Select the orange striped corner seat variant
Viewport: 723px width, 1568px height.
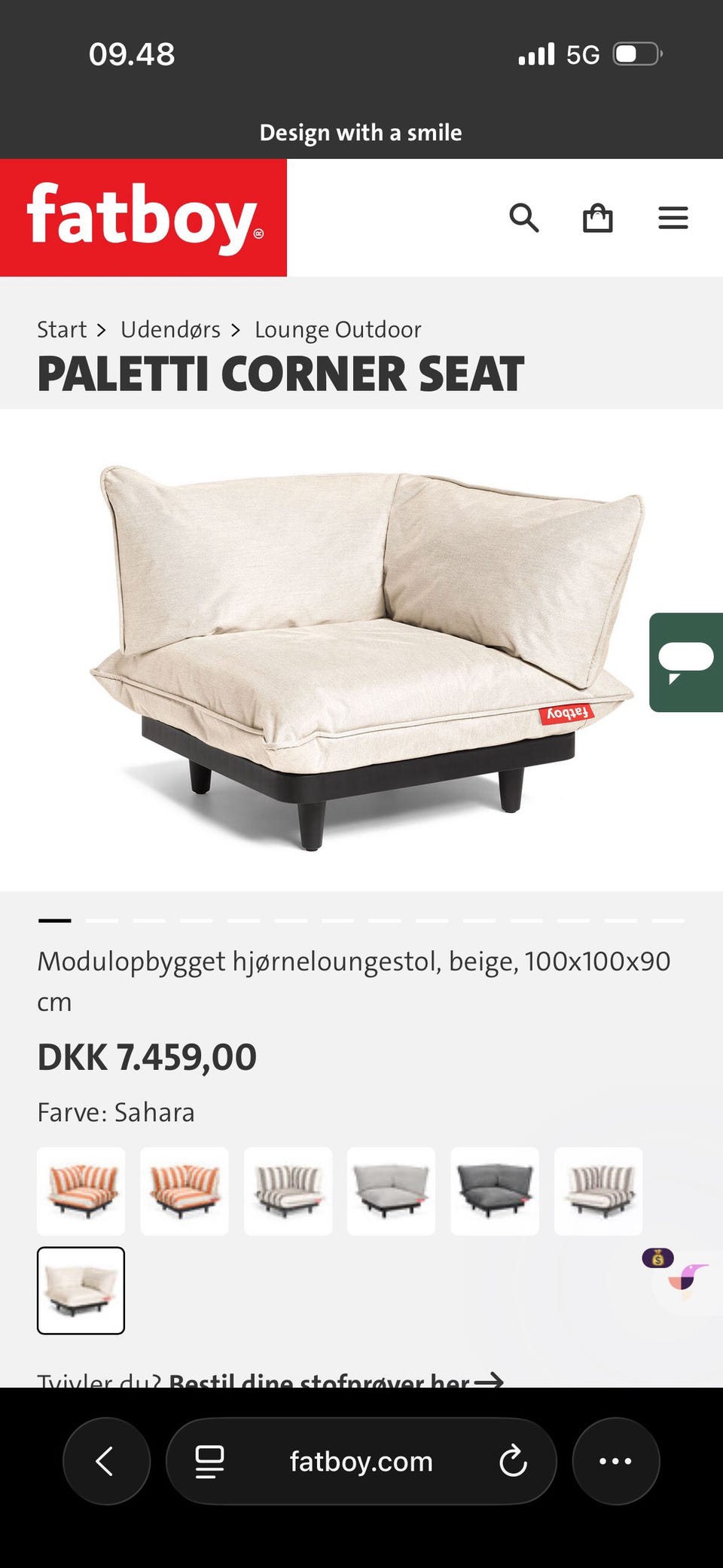click(x=81, y=1191)
